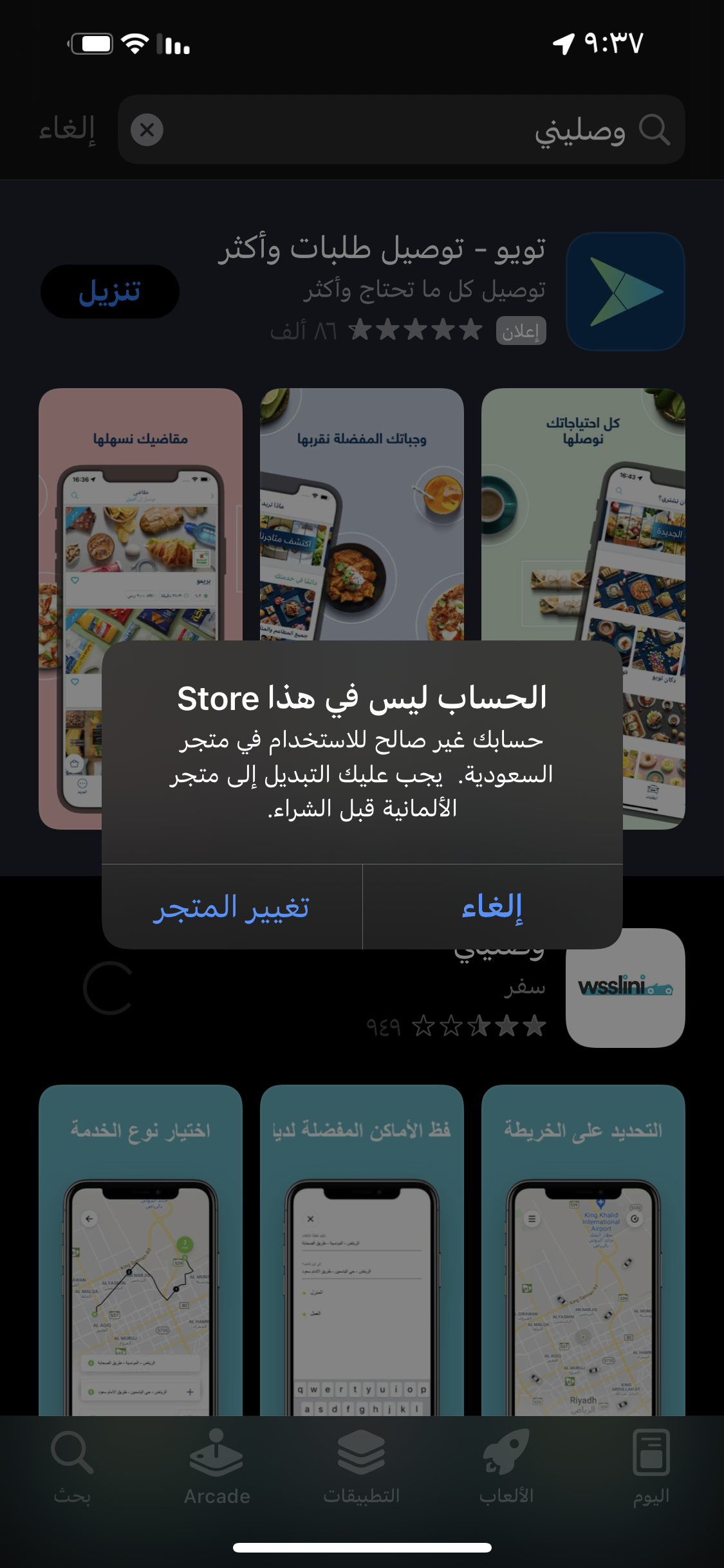Dismiss the dialog with إلغاء
Screen dimensions: 724x1568
pos(492,906)
